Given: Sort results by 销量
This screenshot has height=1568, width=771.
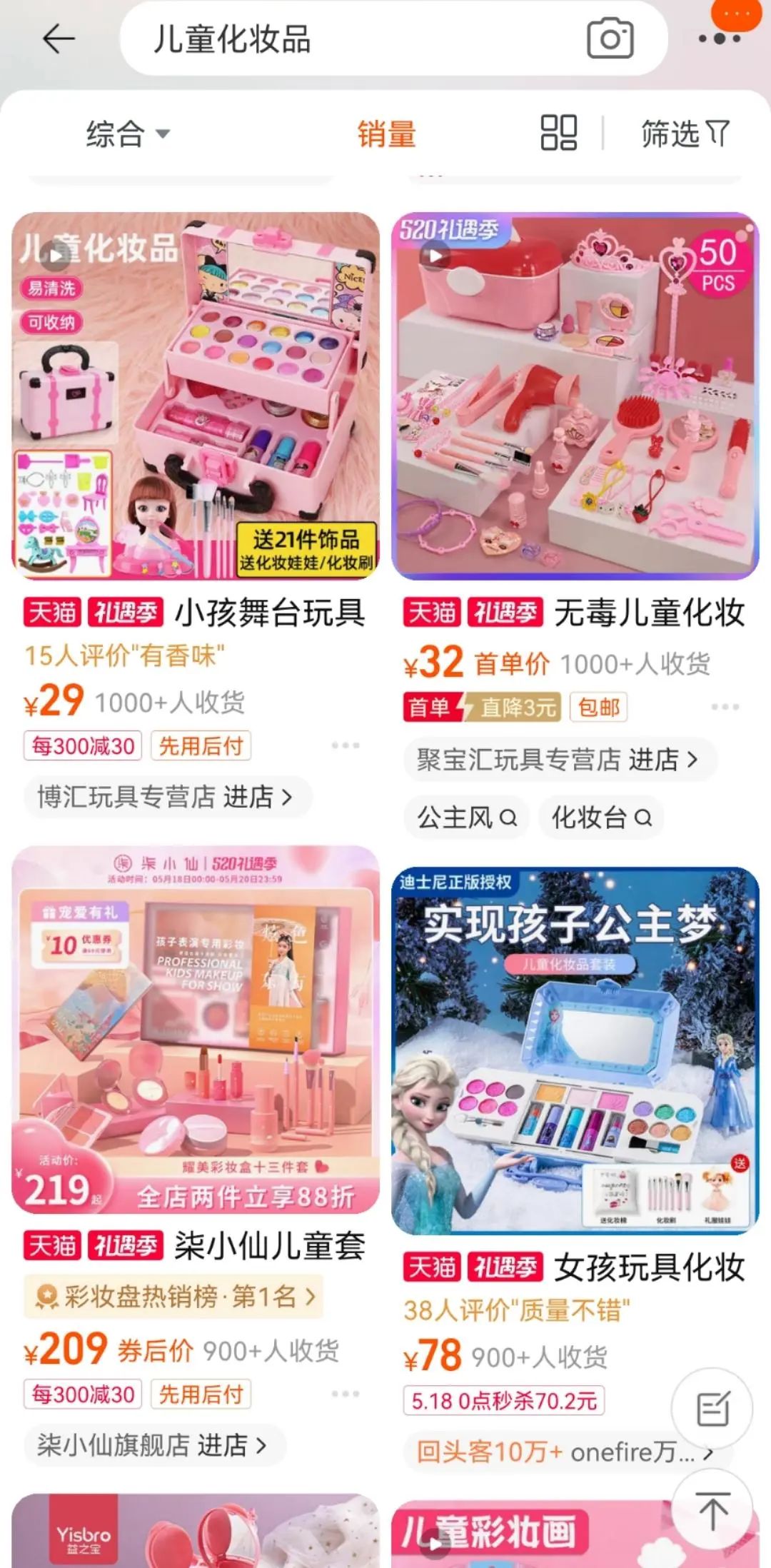Looking at the screenshot, I should pyautogui.click(x=386, y=134).
